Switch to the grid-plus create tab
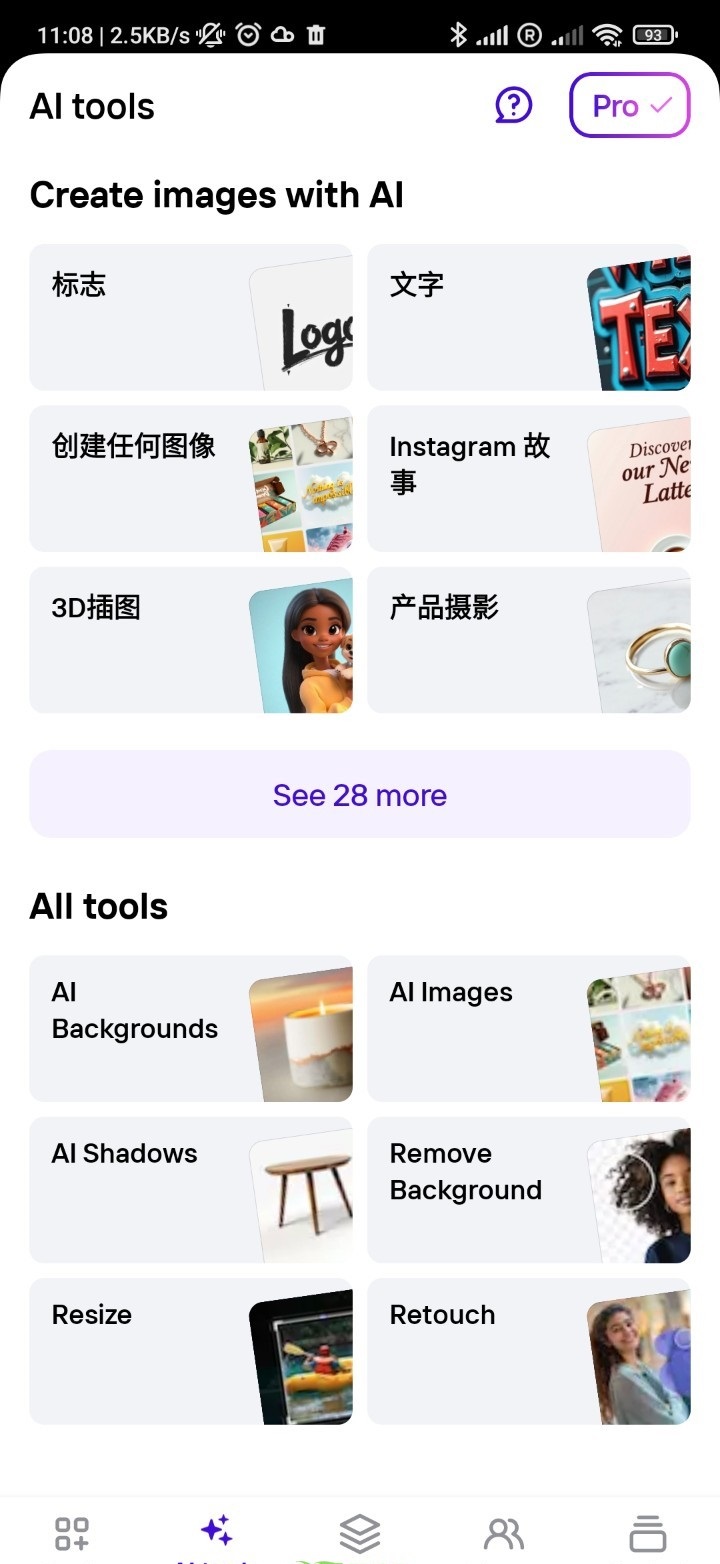Image resolution: width=720 pixels, height=1564 pixels. 72,1532
